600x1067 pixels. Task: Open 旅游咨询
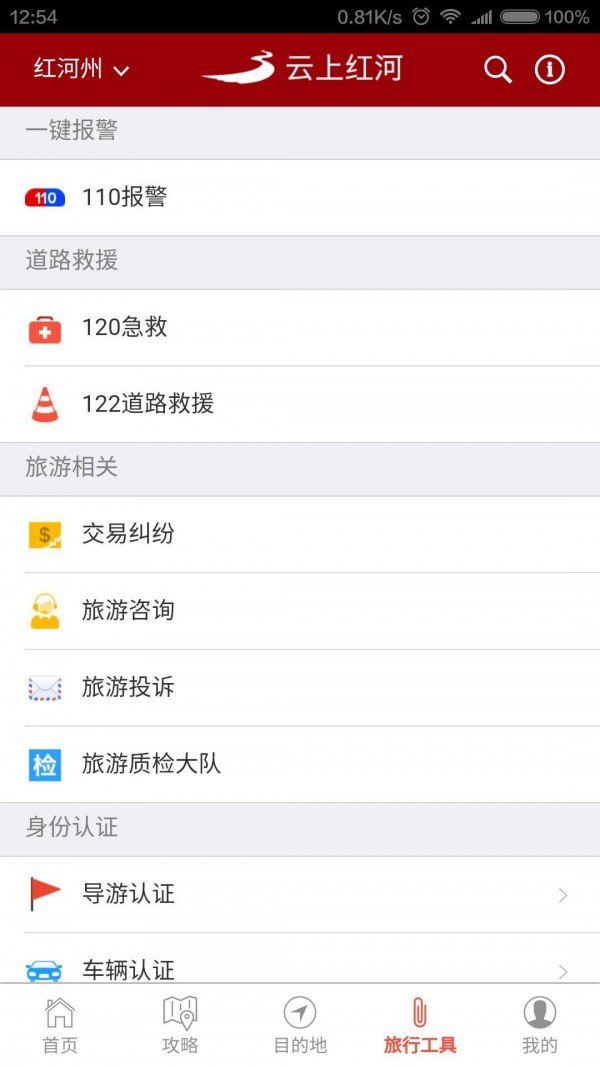pyautogui.click(x=300, y=611)
